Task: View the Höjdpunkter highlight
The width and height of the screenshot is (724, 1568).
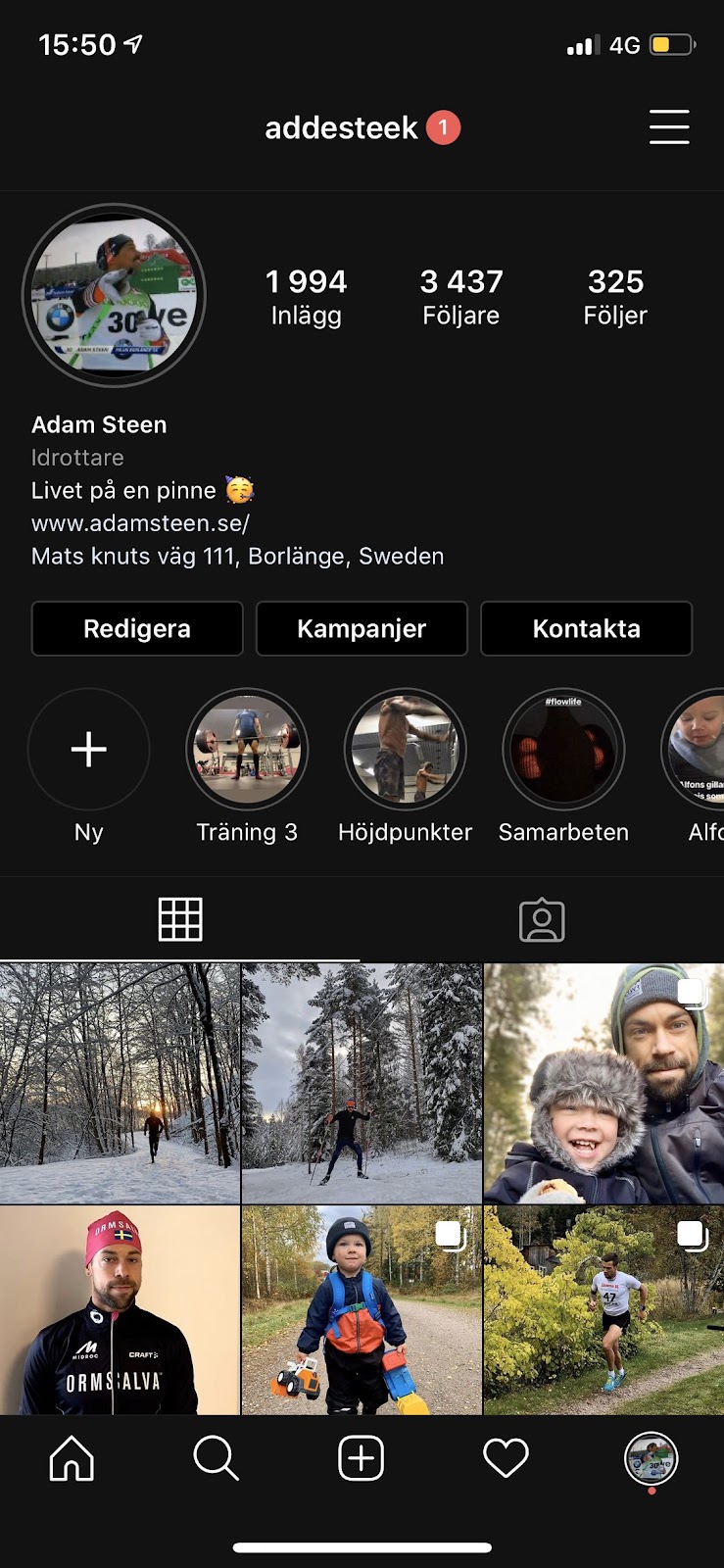Action: pyautogui.click(x=405, y=750)
